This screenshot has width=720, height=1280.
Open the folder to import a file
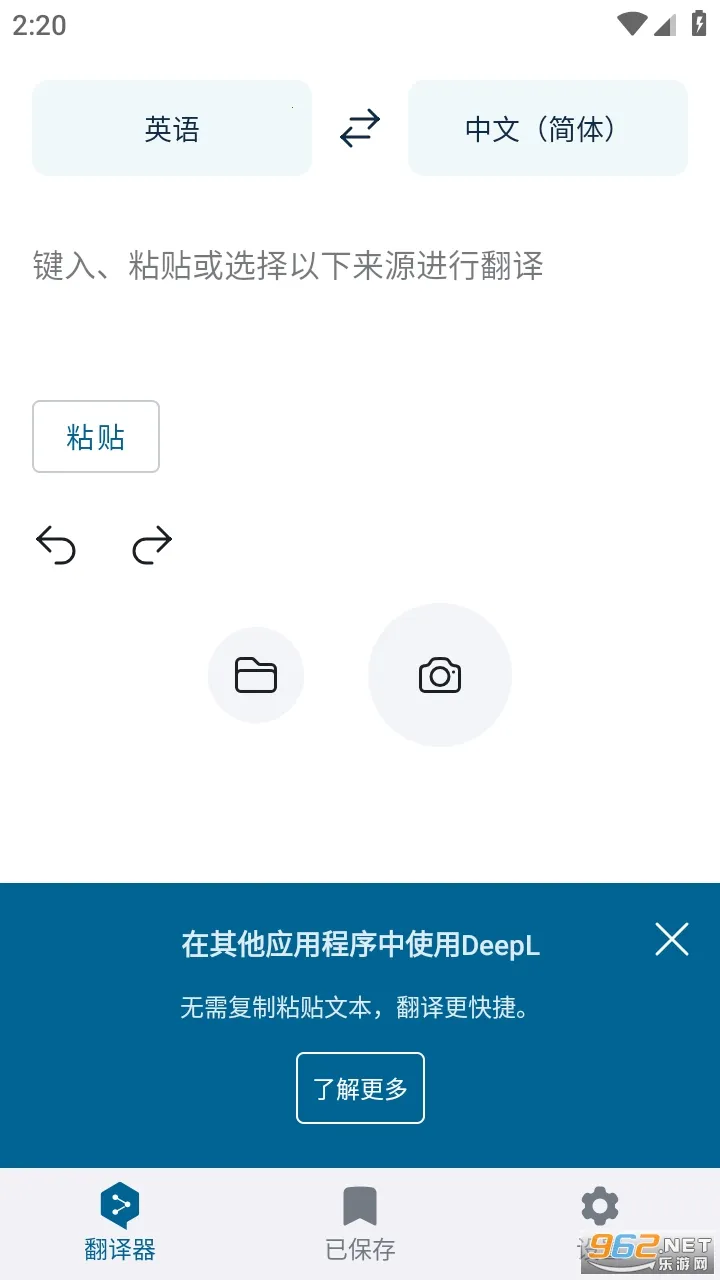coord(256,675)
